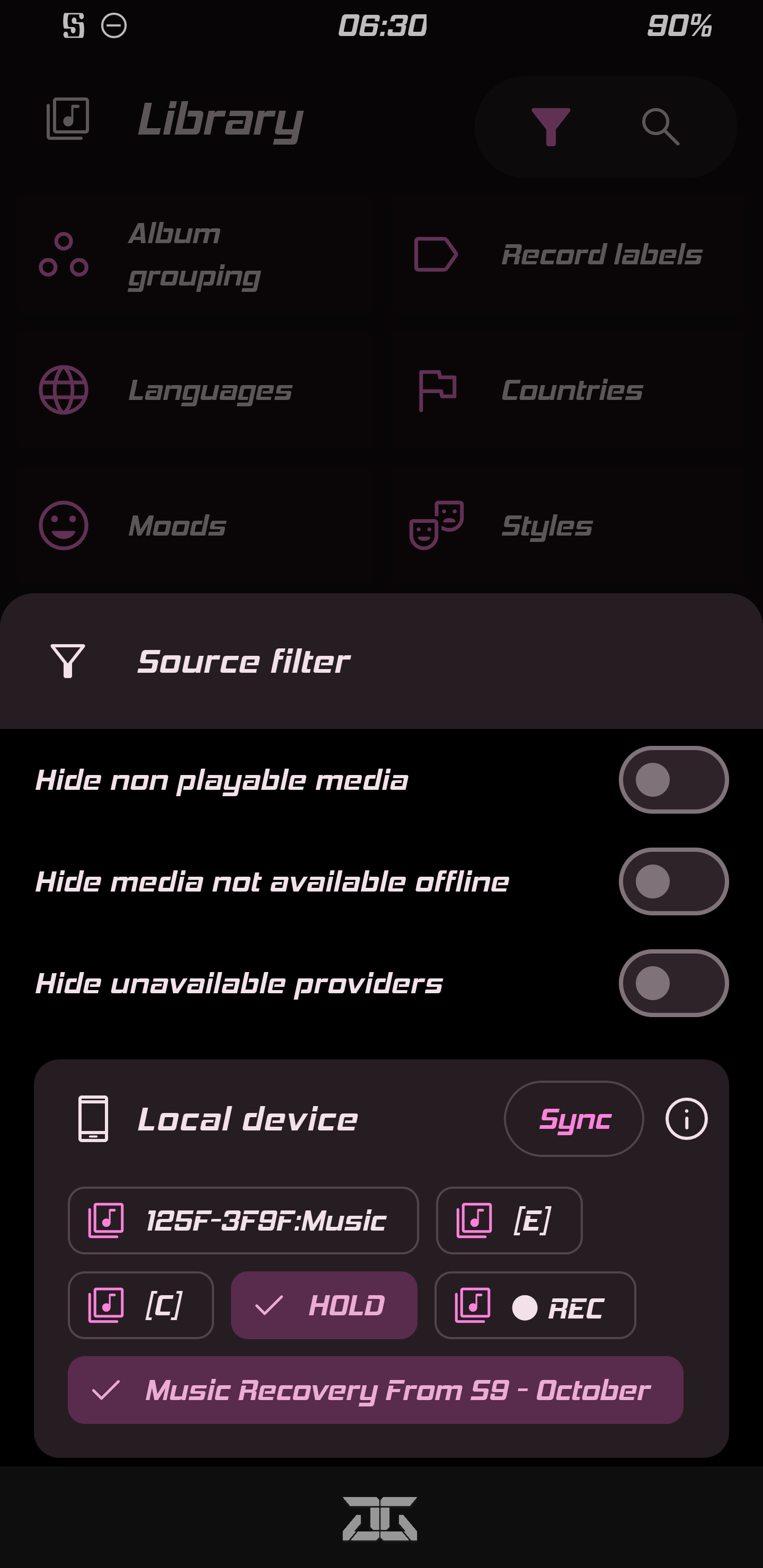Enable Hide media not available offline
The width and height of the screenshot is (763, 1568).
coord(673,881)
